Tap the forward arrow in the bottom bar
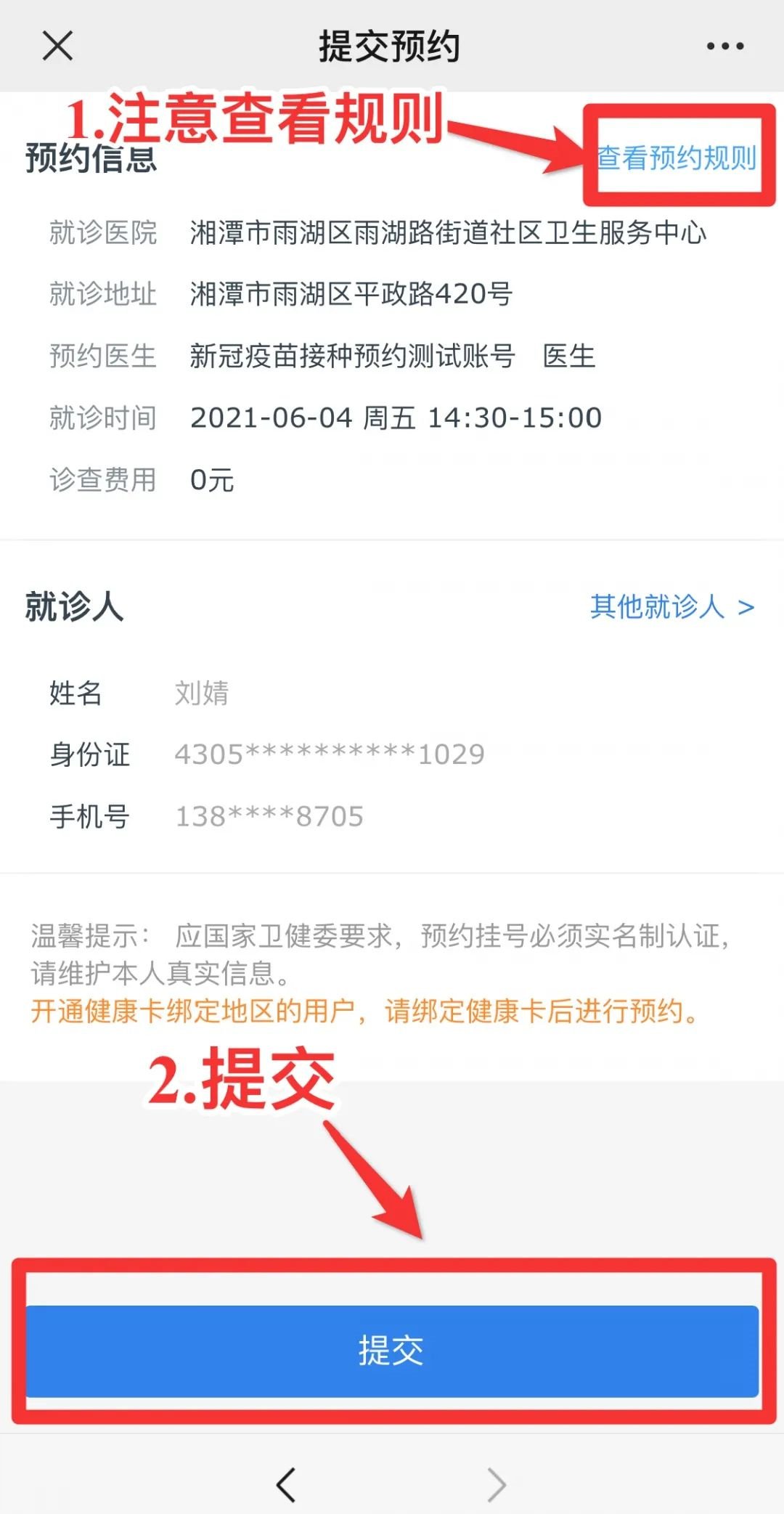Screen dimensions: 784x1514 click(497, 1484)
